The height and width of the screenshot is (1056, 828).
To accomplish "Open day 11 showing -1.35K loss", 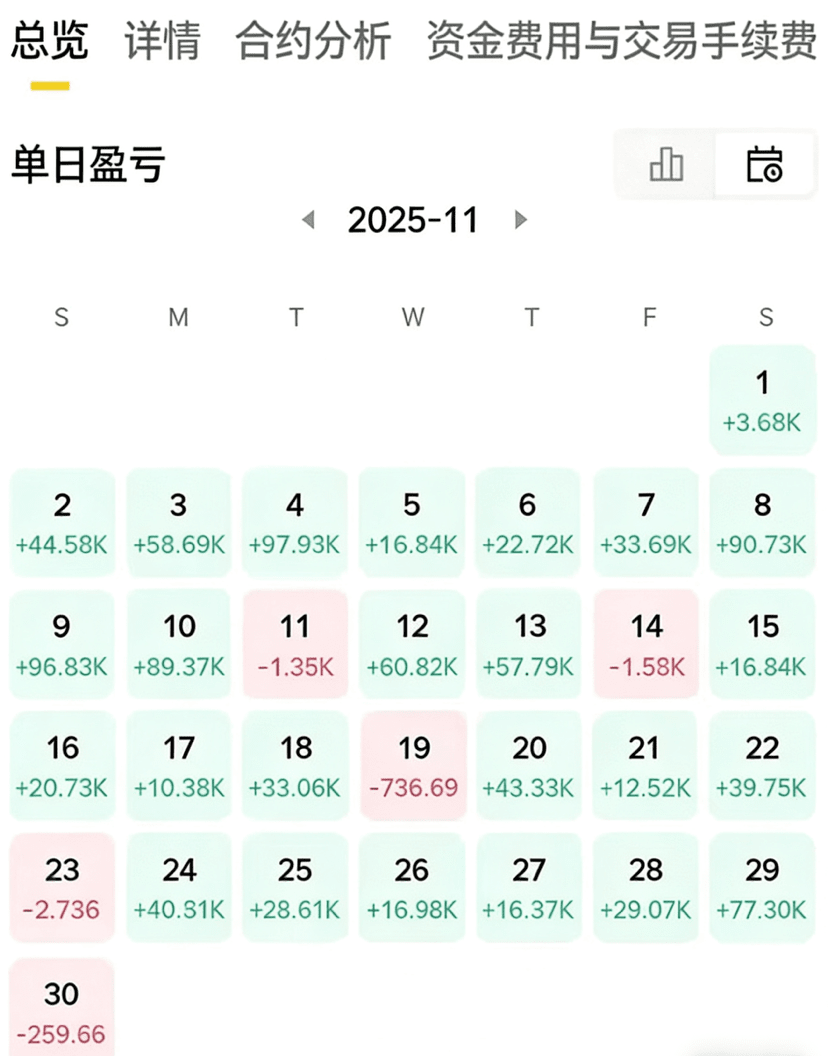I will coord(295,644).
